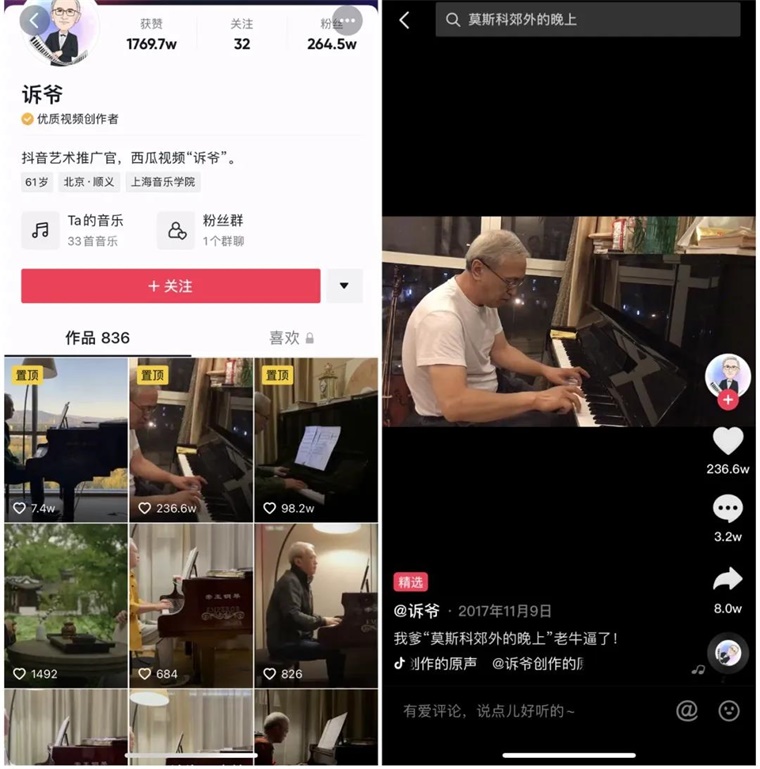Open the pinned video with 98.2w likes
The height and width of the screenshot is (769, 760).
coord(316,440)
